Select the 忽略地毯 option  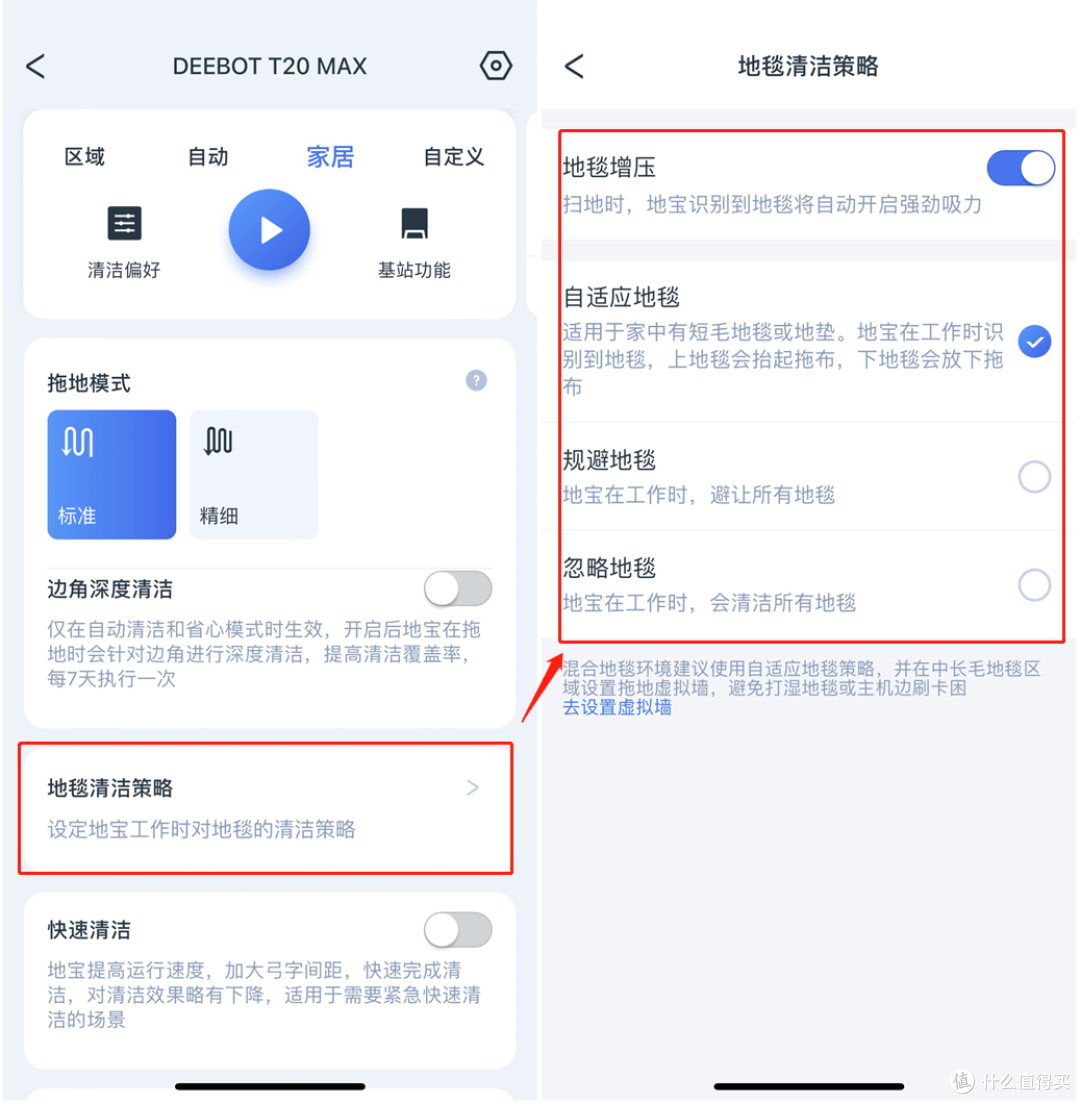(1034, 585)
